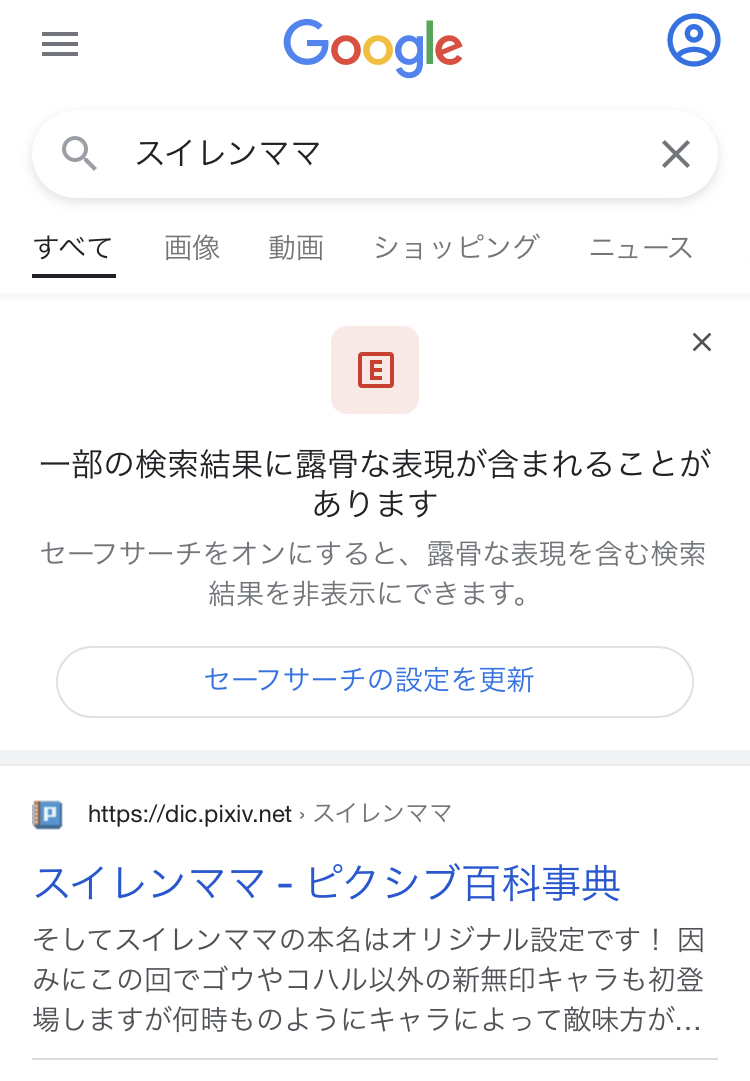
Task: Switch to the ニュース tab
Action: 641,247
